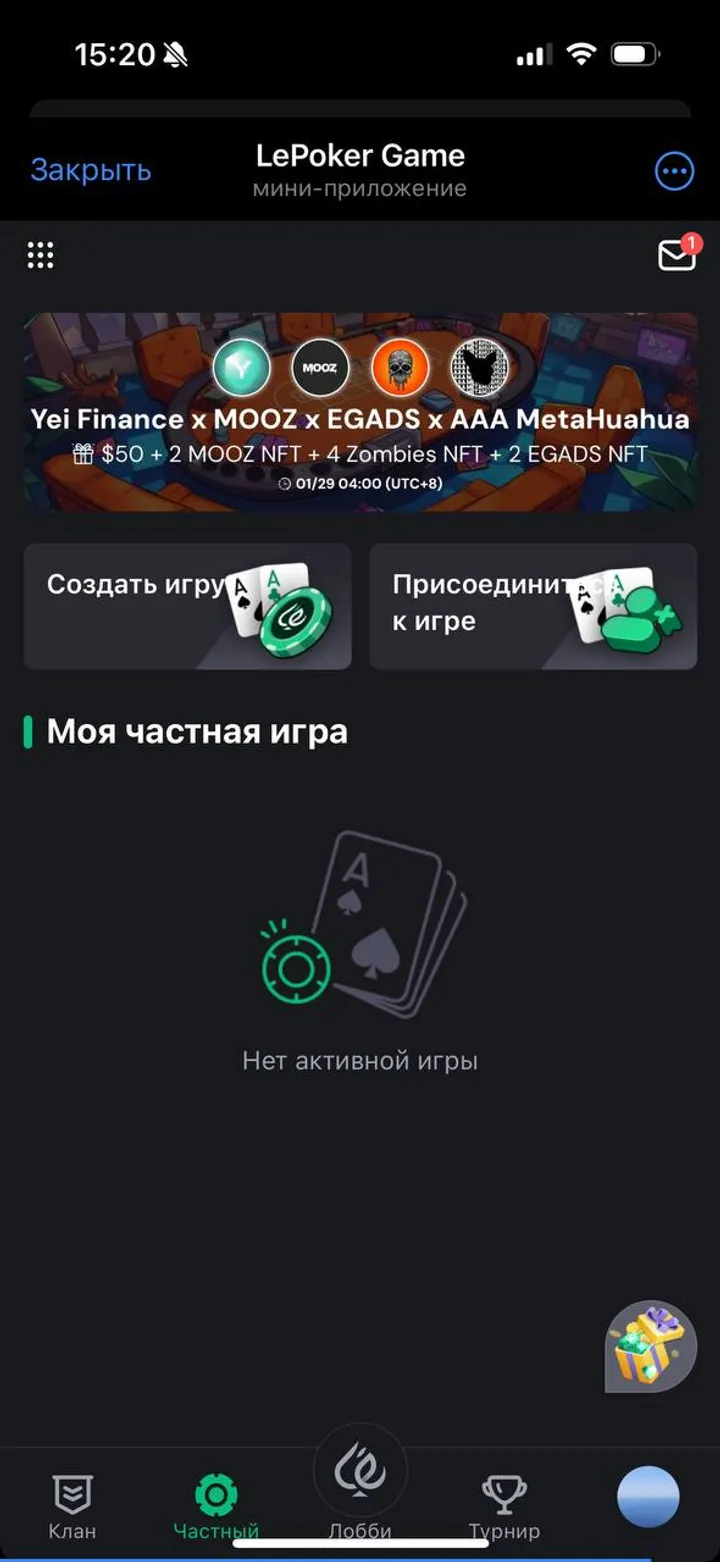Screen dimensions: 720x1562
Task: Open the three-dot mini-app options menu
Action: (x=675, y=170)
